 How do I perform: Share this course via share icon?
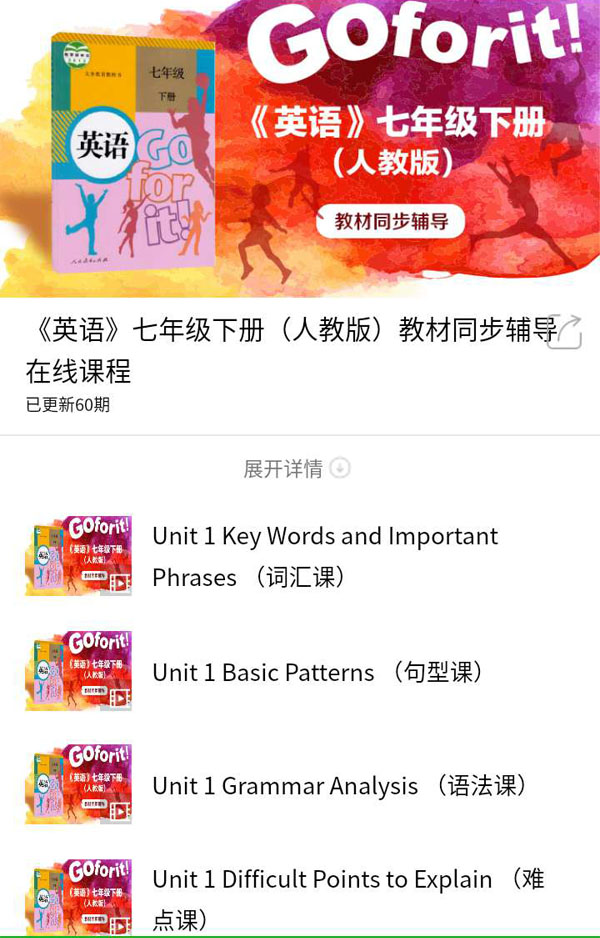click(564, 331)
